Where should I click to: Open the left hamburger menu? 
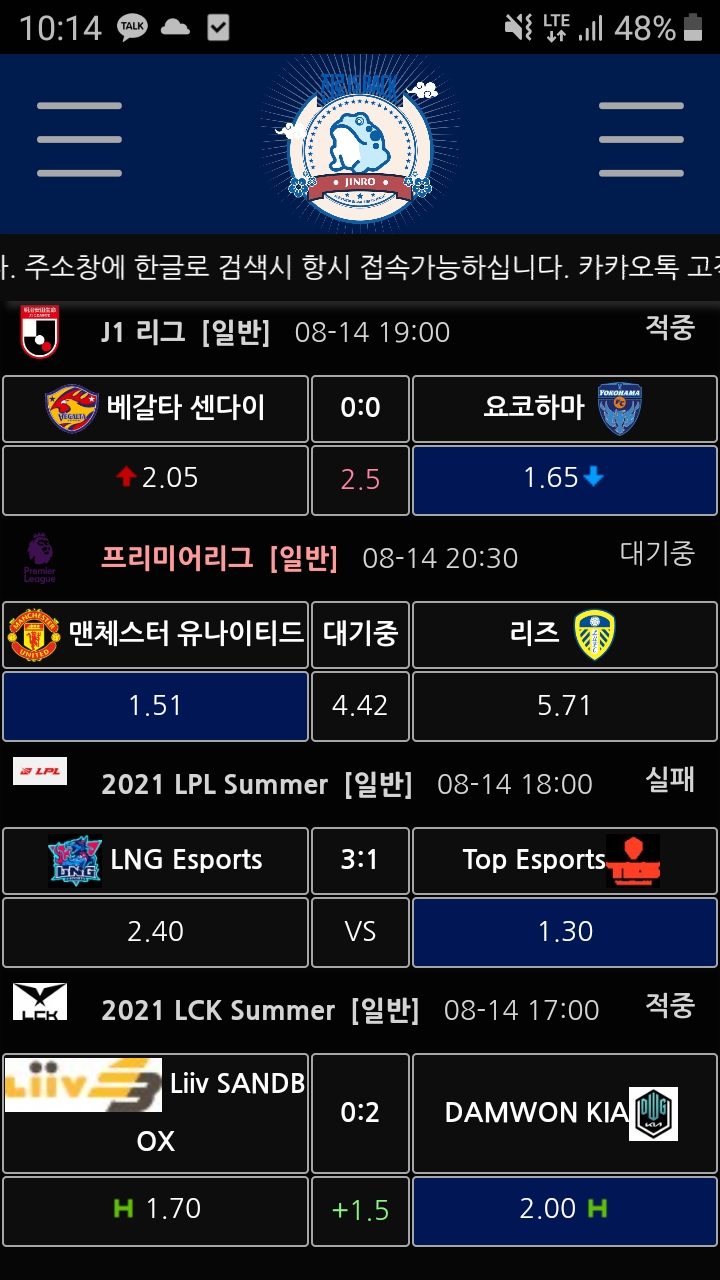(x=79, y=140)
